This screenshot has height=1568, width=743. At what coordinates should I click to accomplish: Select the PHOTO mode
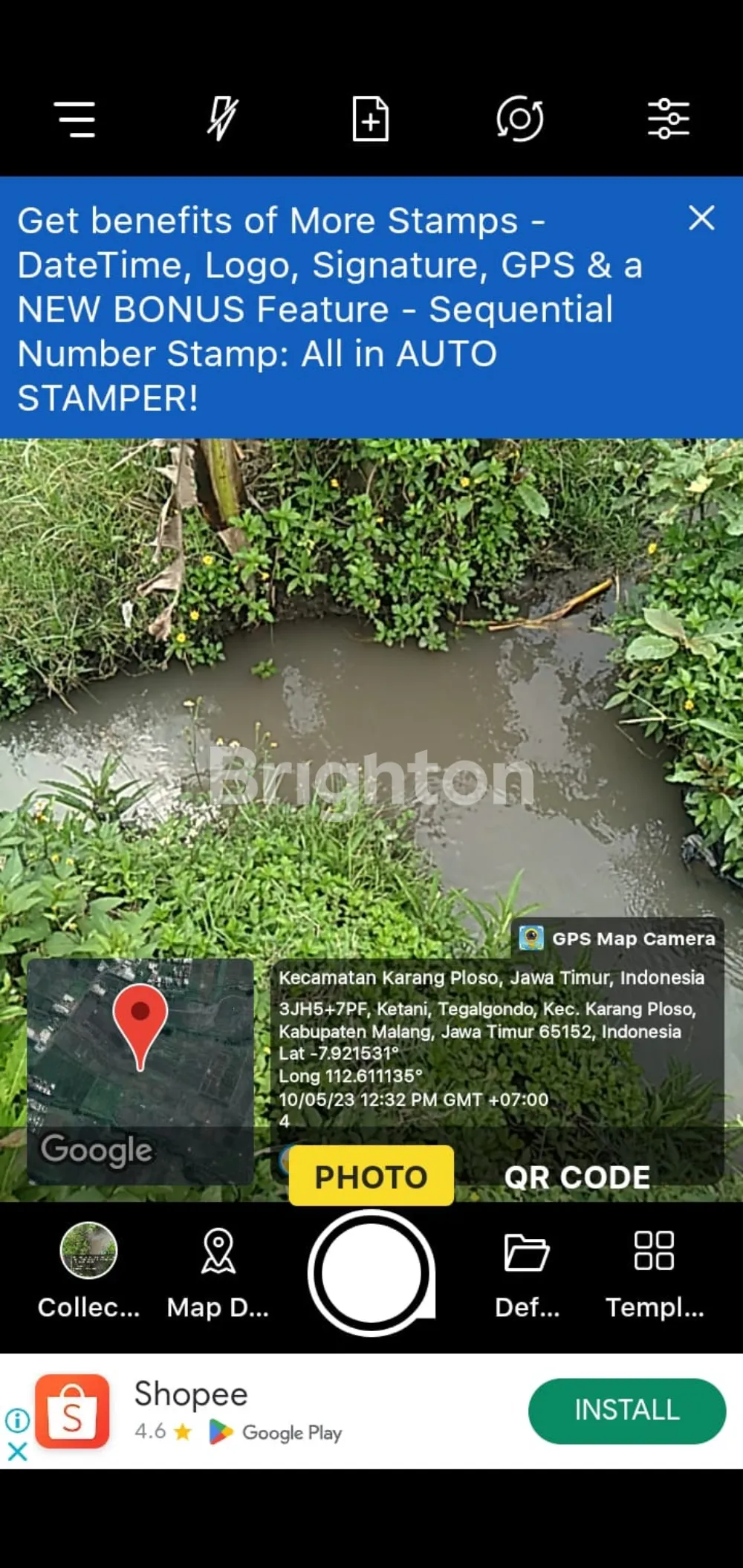coord(371,1177)
